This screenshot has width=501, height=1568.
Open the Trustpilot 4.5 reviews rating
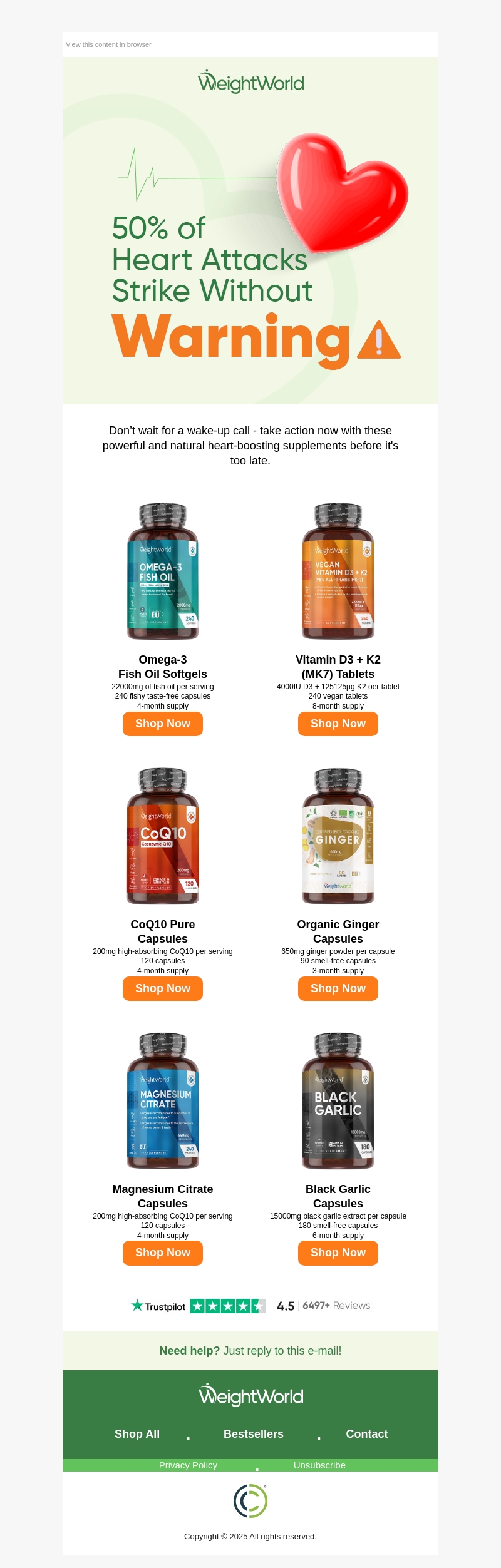250,1306
